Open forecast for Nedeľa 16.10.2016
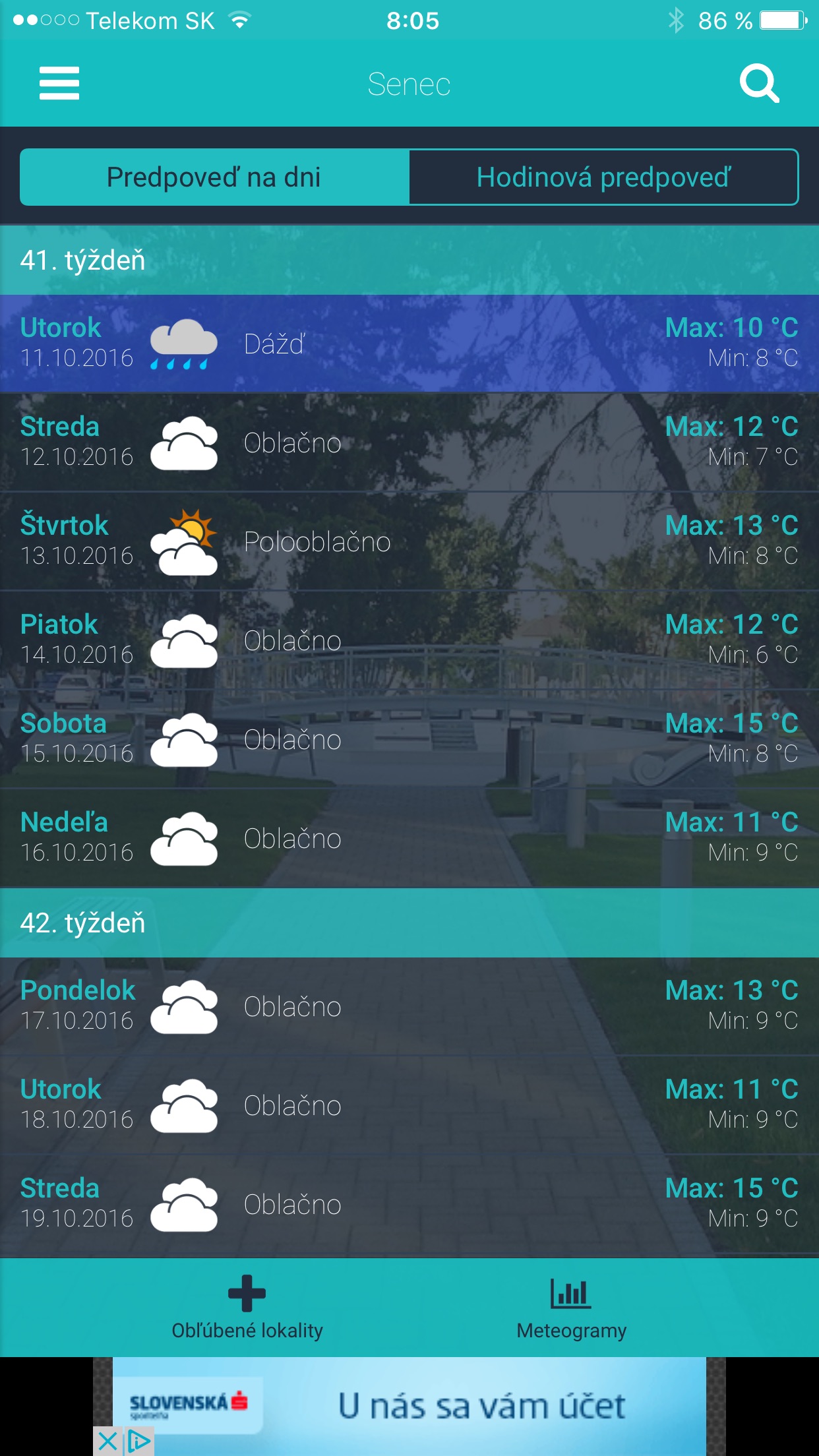 [x=409, y=838]
